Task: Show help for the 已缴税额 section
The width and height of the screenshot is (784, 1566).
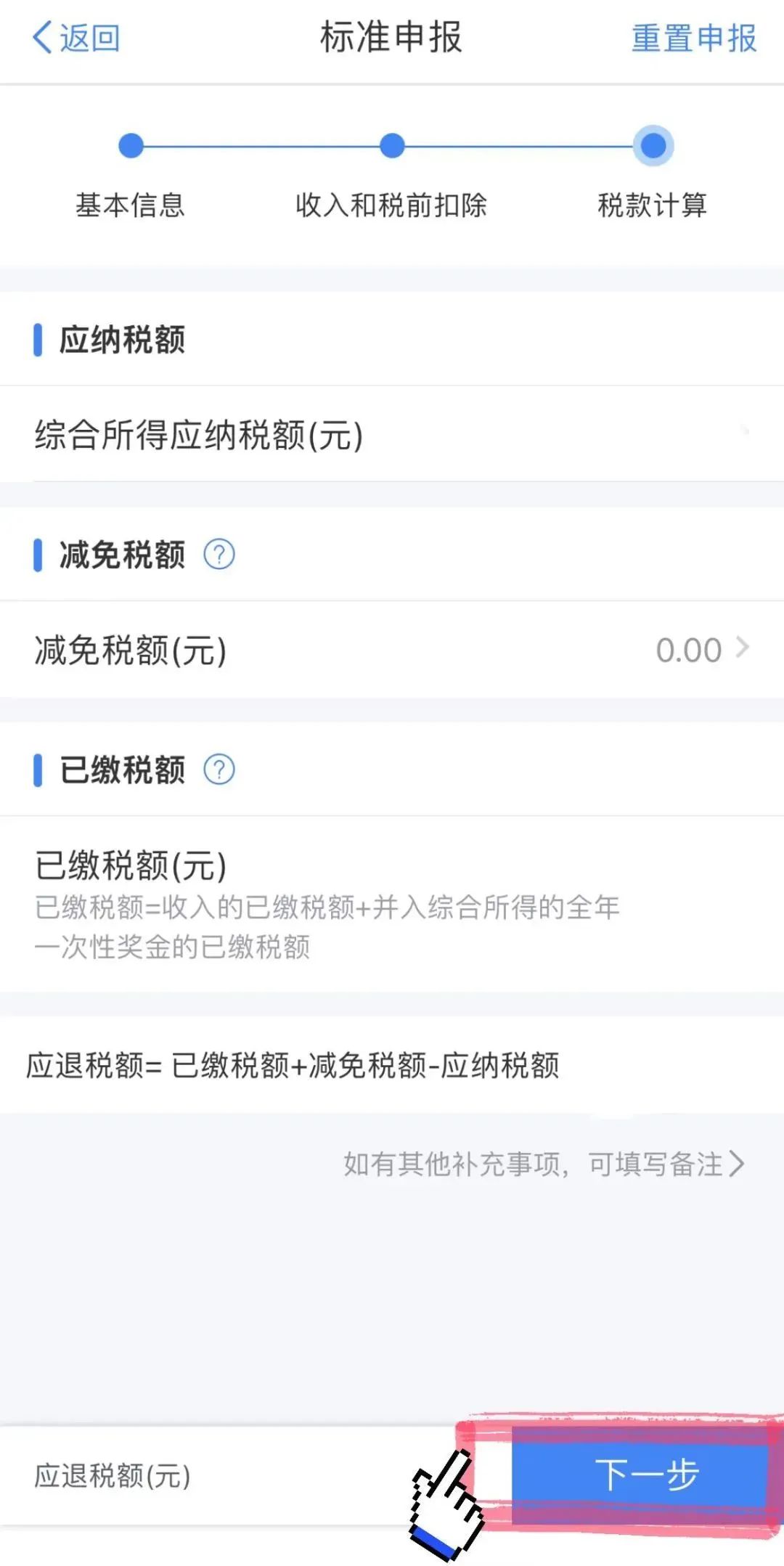Action: point(219,770)
